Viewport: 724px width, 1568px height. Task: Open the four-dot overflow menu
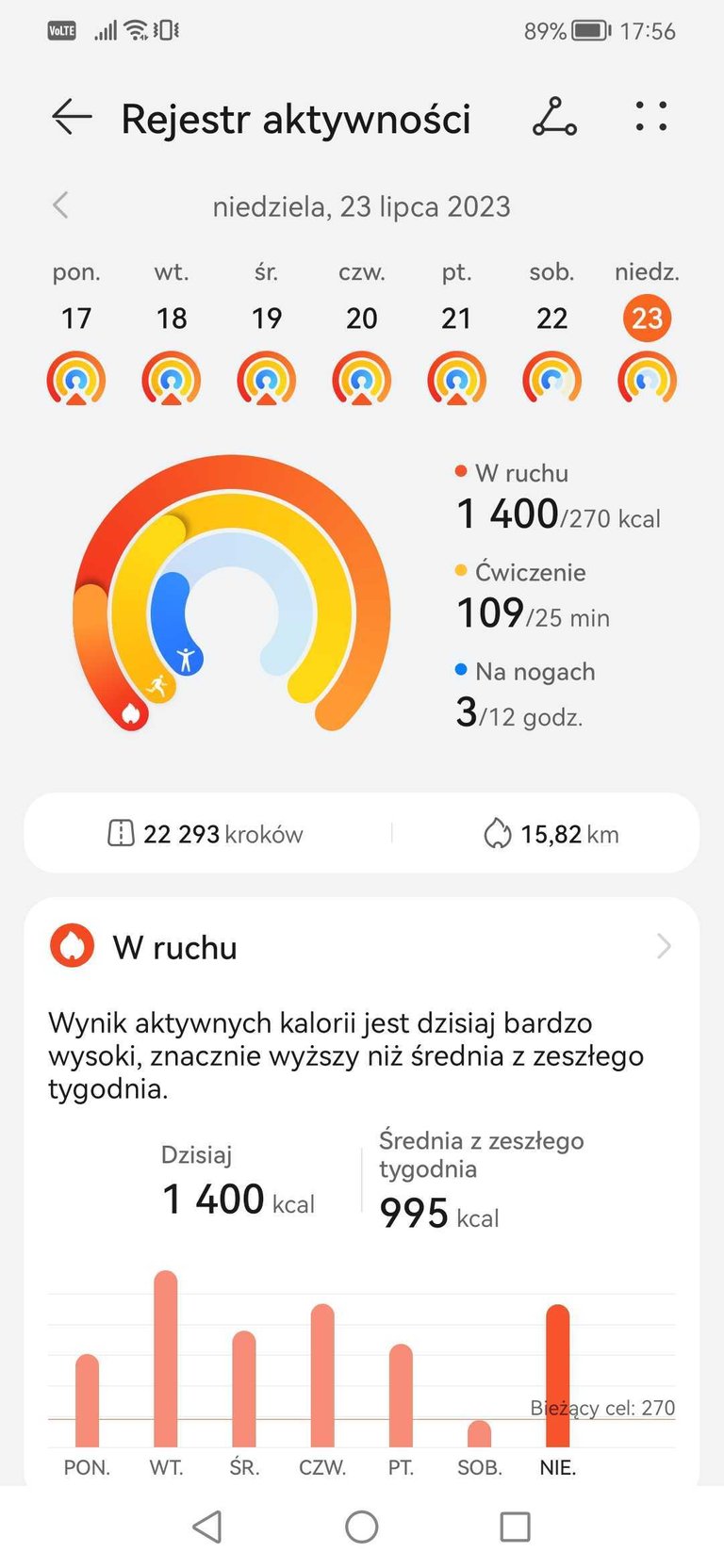pos(651,117)
